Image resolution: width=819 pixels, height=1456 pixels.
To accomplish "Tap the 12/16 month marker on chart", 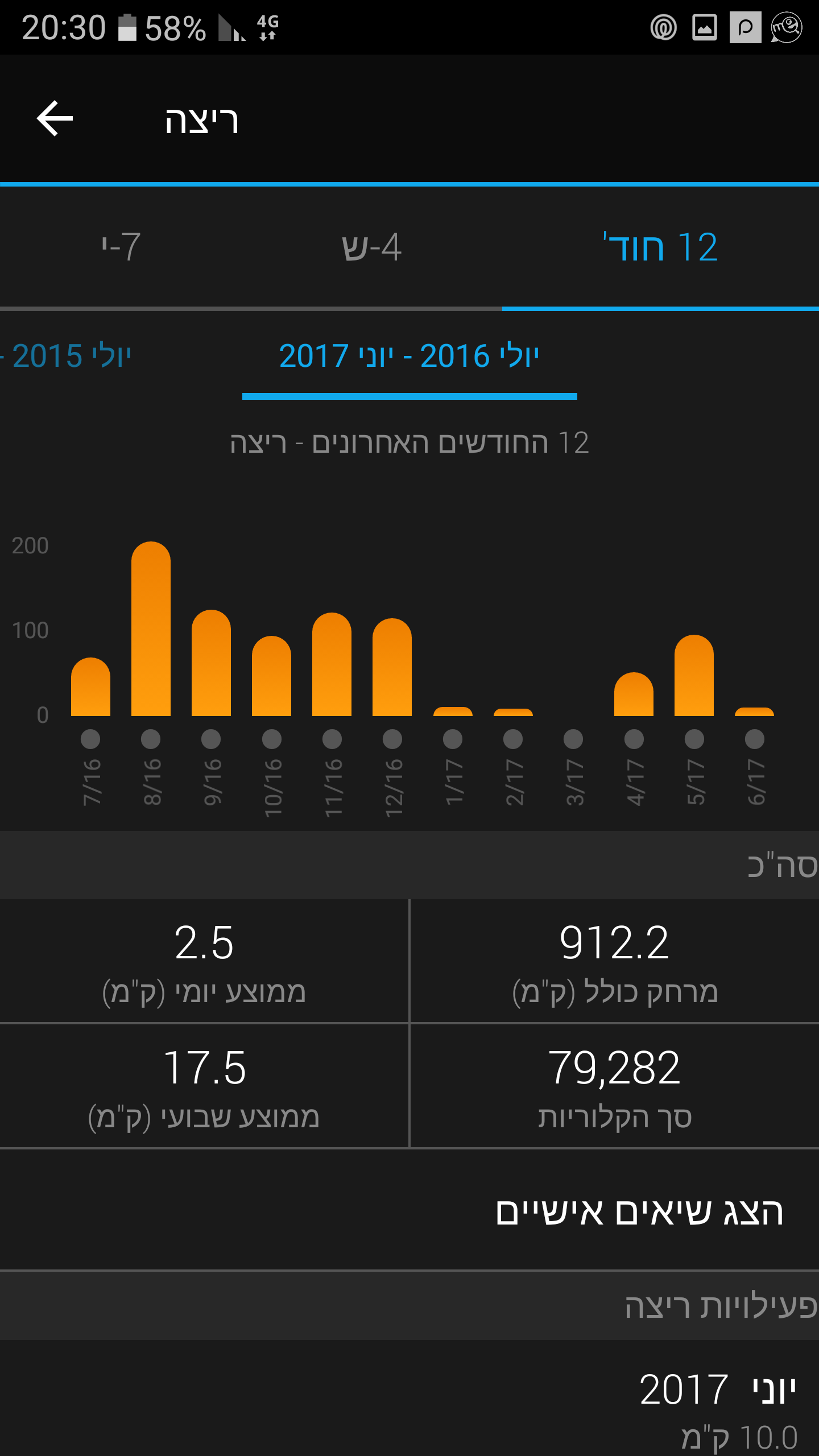I will pos(392,739).
